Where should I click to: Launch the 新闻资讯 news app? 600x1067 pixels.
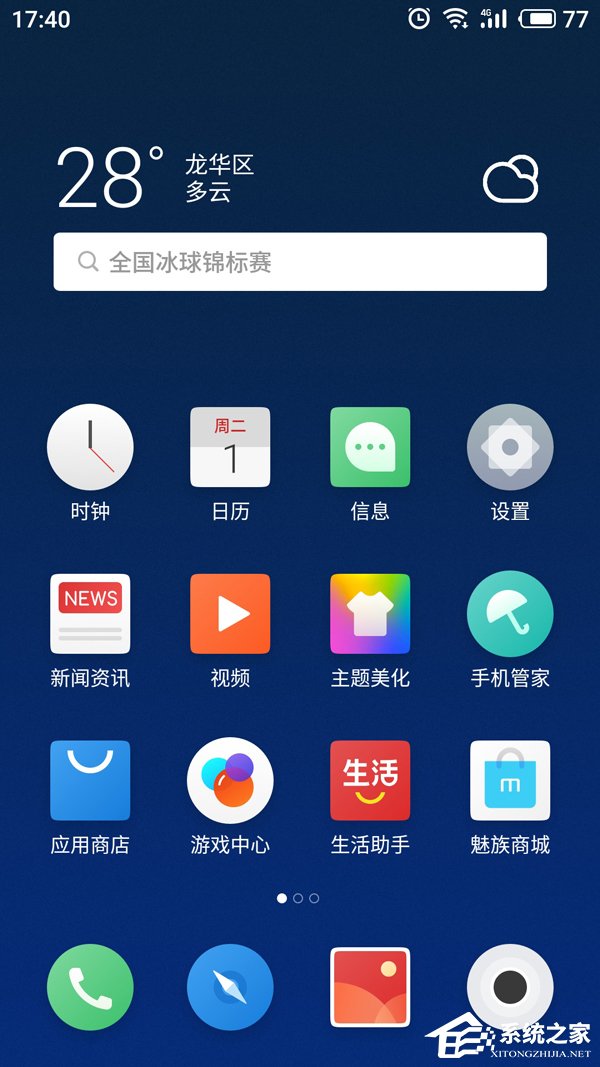(x=90, y=614)
